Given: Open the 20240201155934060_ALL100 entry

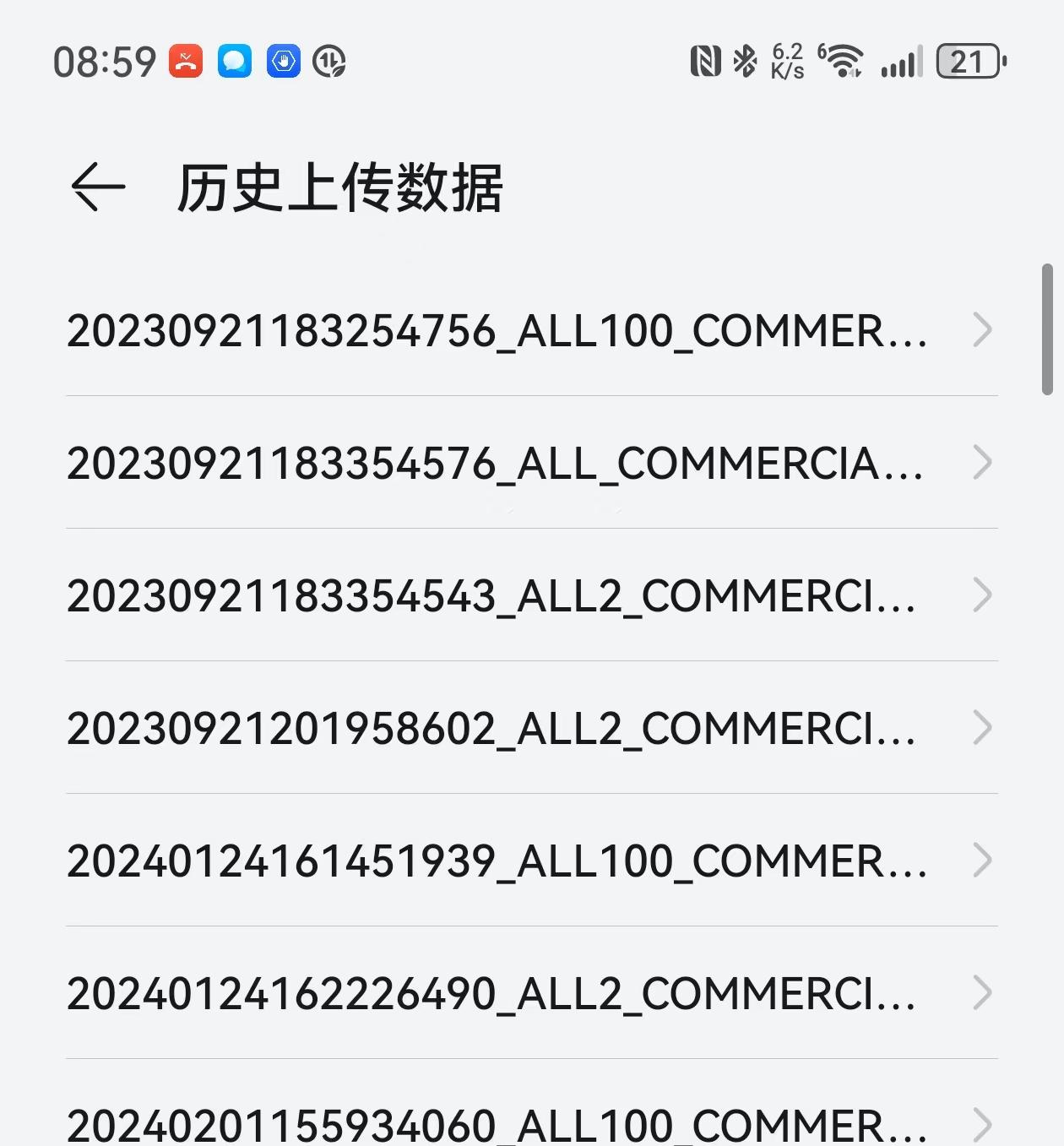Looking at the screenshot, I should (497, 1123).
